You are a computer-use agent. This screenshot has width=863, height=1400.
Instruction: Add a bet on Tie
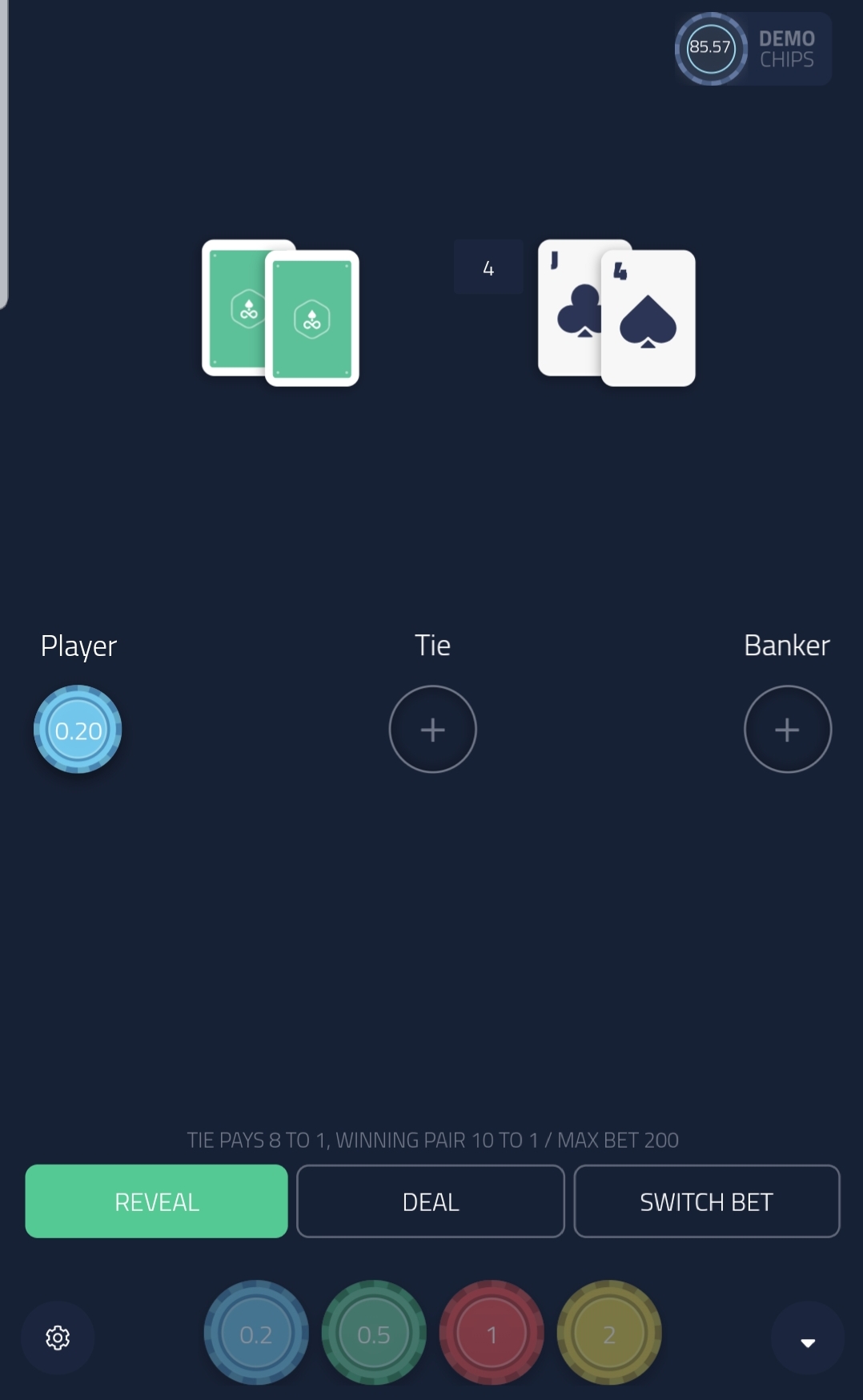[432, 729]
